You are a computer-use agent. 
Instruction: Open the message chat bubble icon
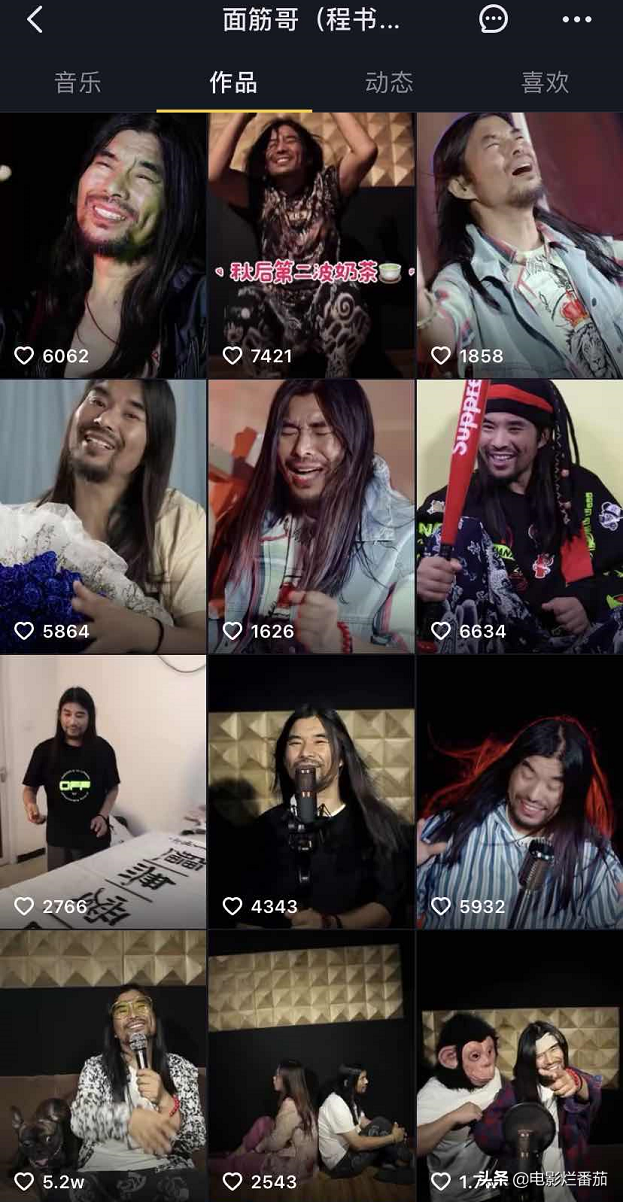(493, 20)
